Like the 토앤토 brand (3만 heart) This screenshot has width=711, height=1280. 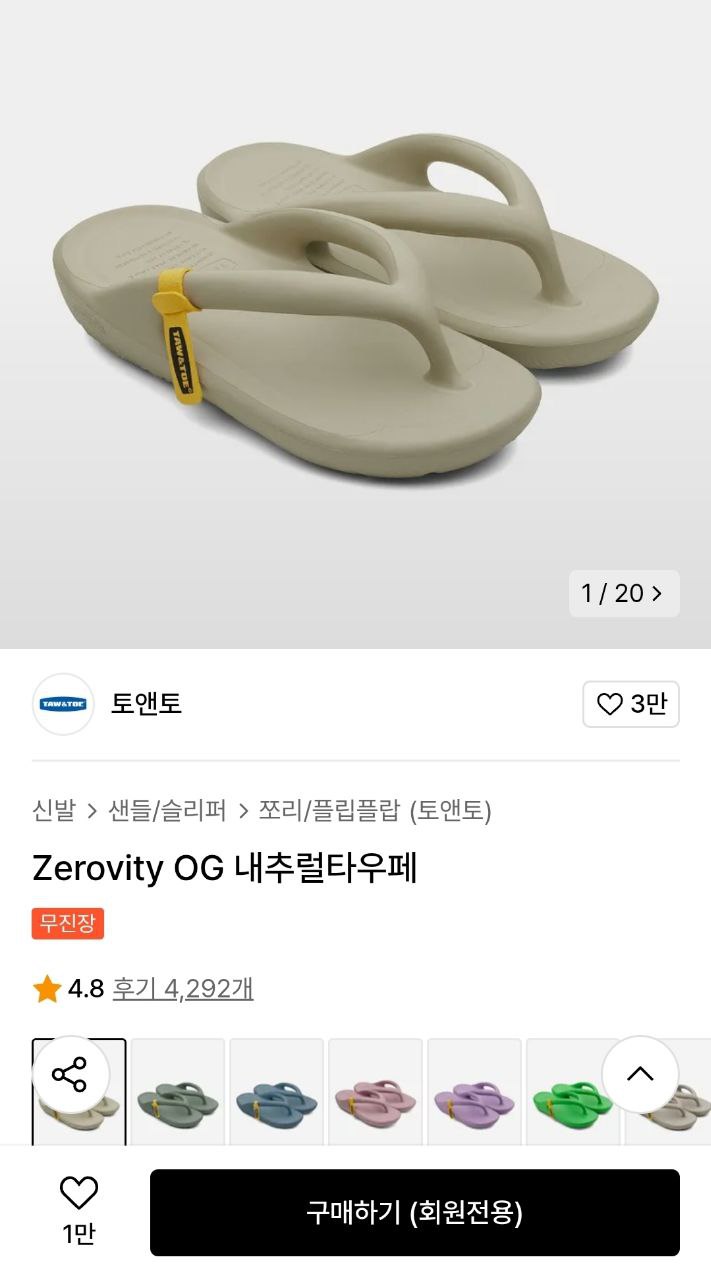631,704
